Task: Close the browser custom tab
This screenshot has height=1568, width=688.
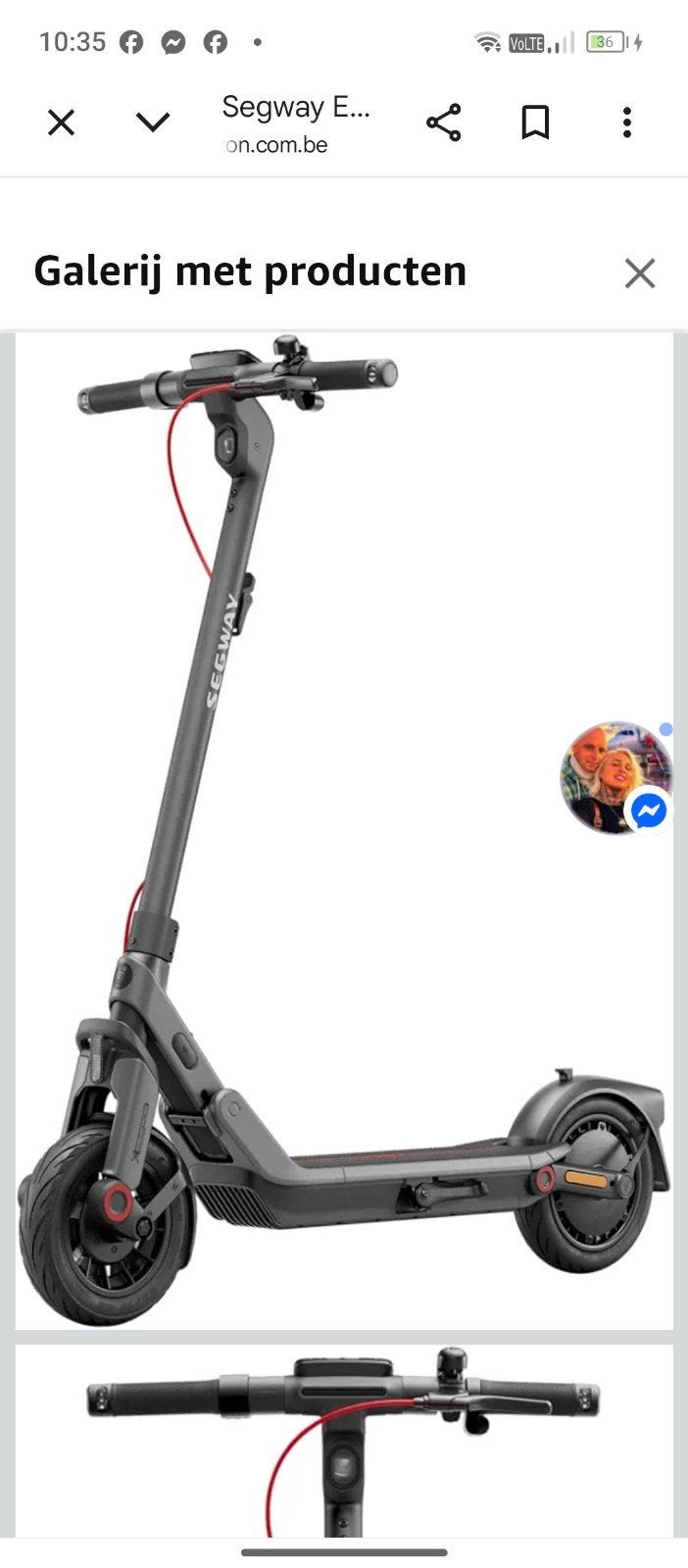Action: (61, 123)
